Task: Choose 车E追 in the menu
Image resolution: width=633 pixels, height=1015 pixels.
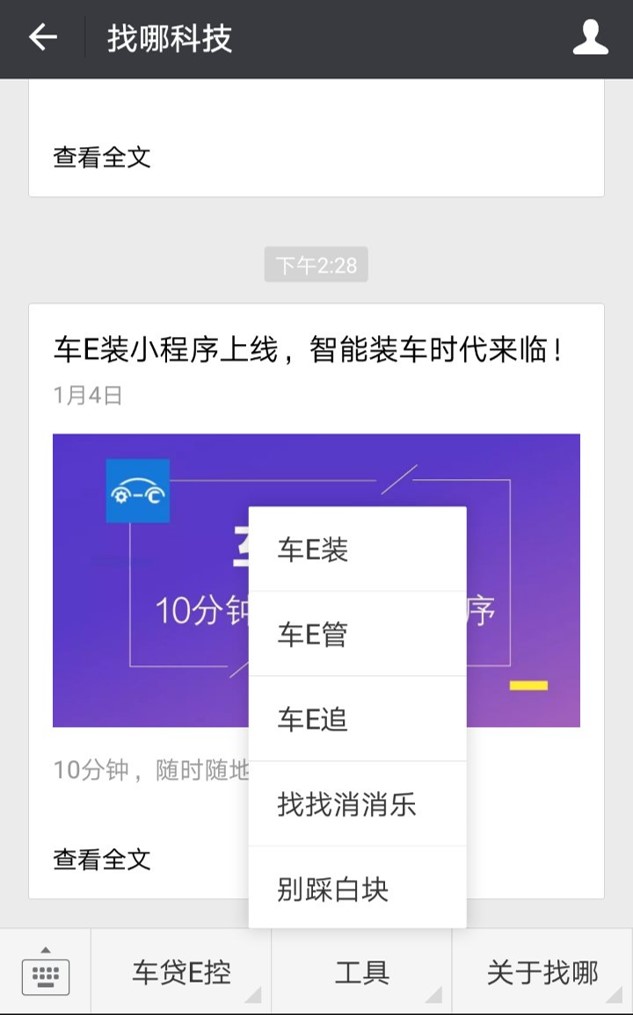Action: pyautogui.click(x=357, y=719)
